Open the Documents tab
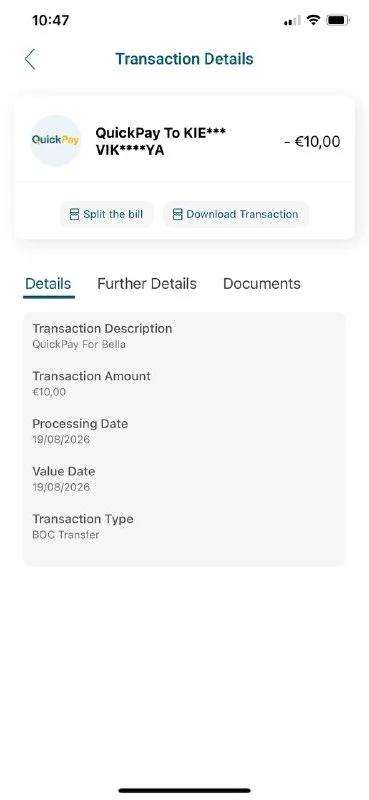Viewport: 369px width, 800px height. [x=262, y=284]
